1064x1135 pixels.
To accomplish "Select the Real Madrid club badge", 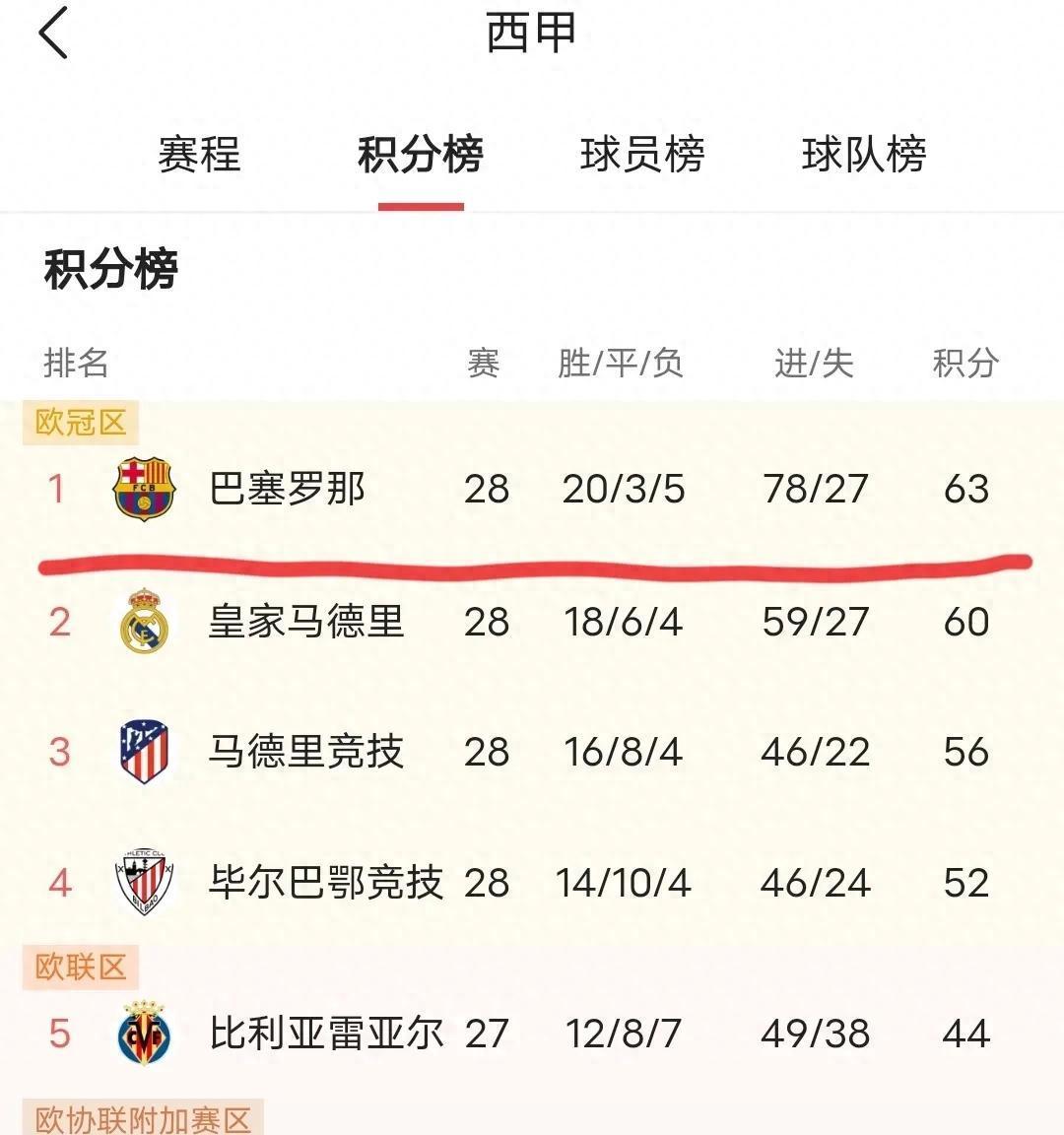I will tap(146, 621).
